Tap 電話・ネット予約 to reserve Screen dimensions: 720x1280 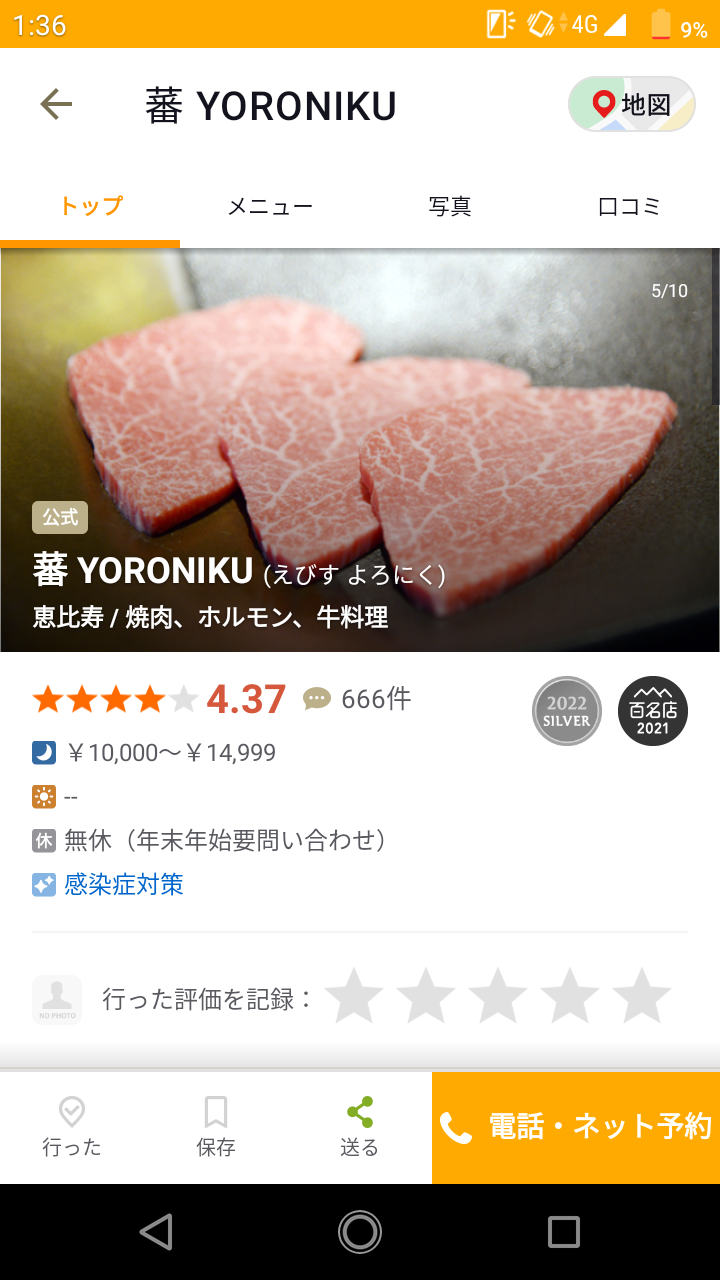pos(576,1127)
